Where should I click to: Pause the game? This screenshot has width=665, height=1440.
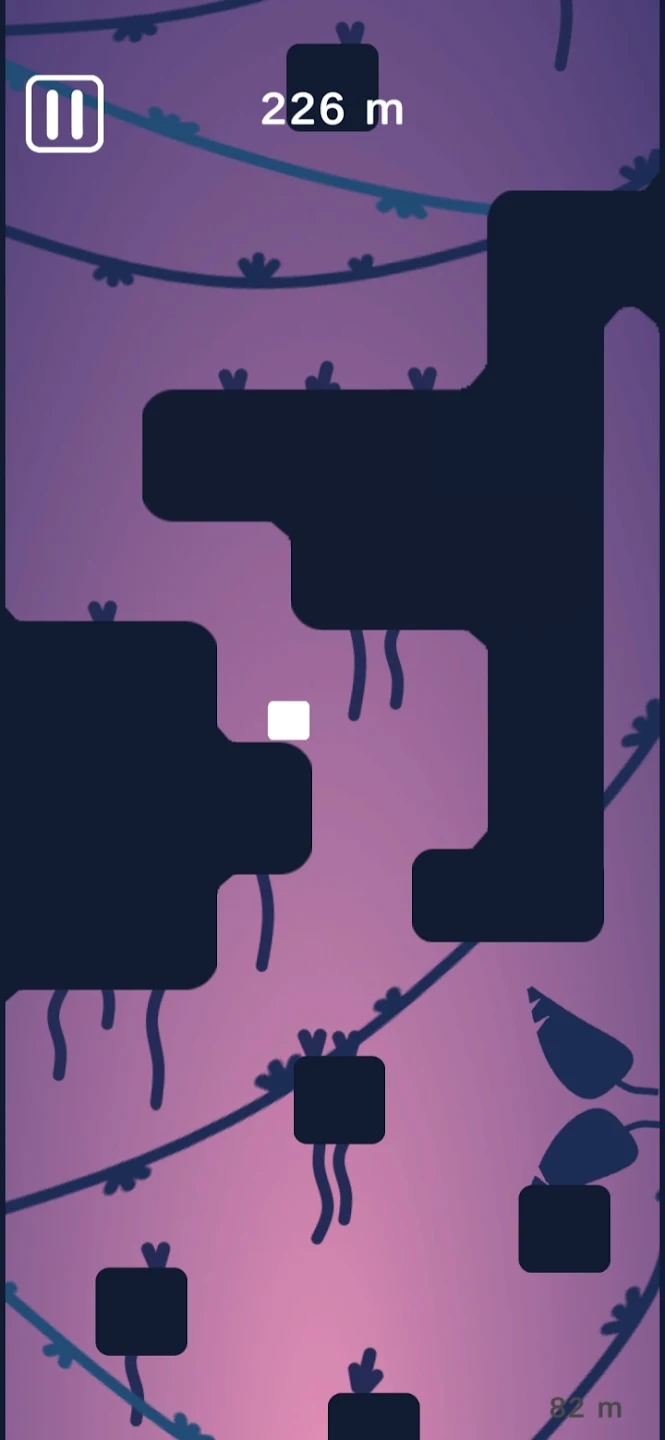tap(64, 114)
